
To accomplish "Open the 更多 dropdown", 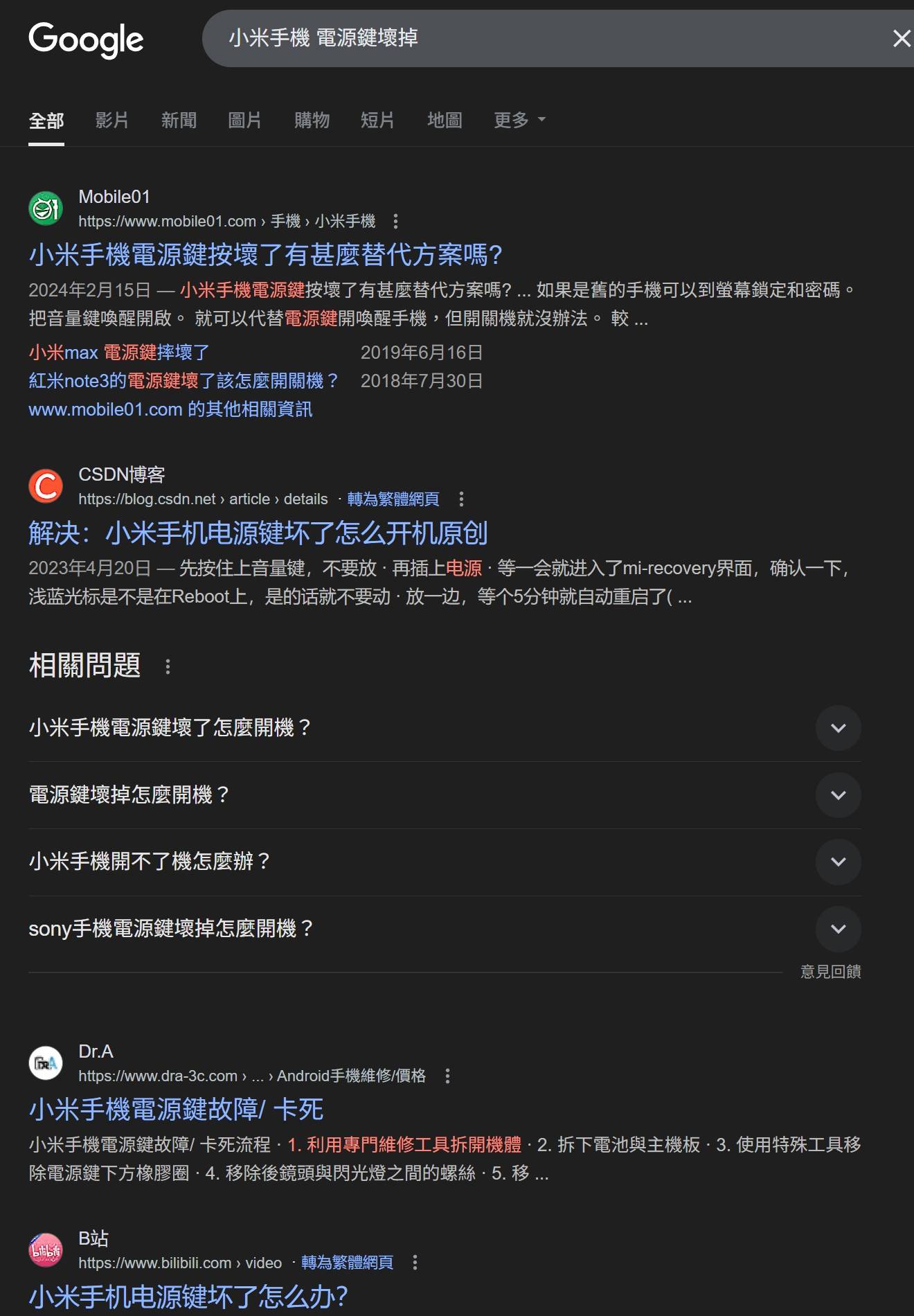I will [x=519, y=121].
